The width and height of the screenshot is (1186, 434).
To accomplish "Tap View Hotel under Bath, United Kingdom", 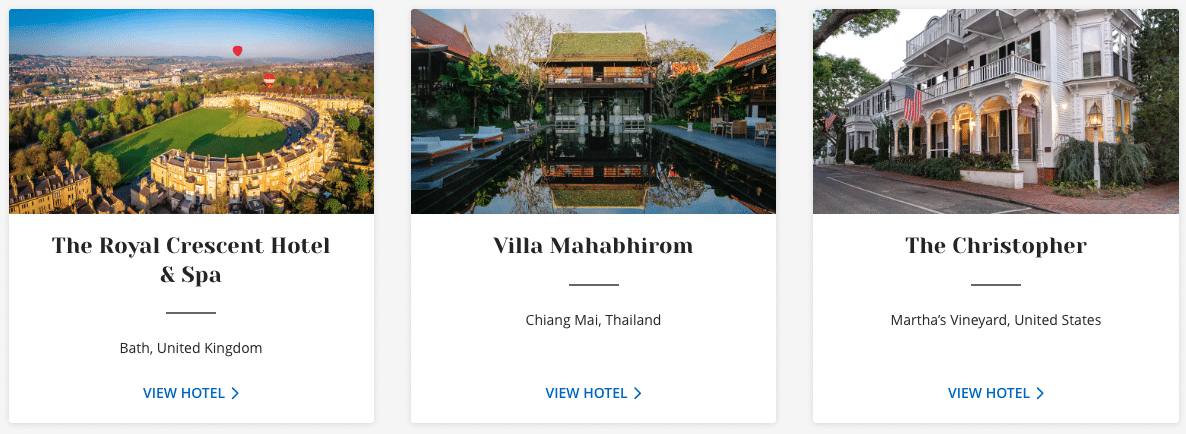I will [191, 393].
